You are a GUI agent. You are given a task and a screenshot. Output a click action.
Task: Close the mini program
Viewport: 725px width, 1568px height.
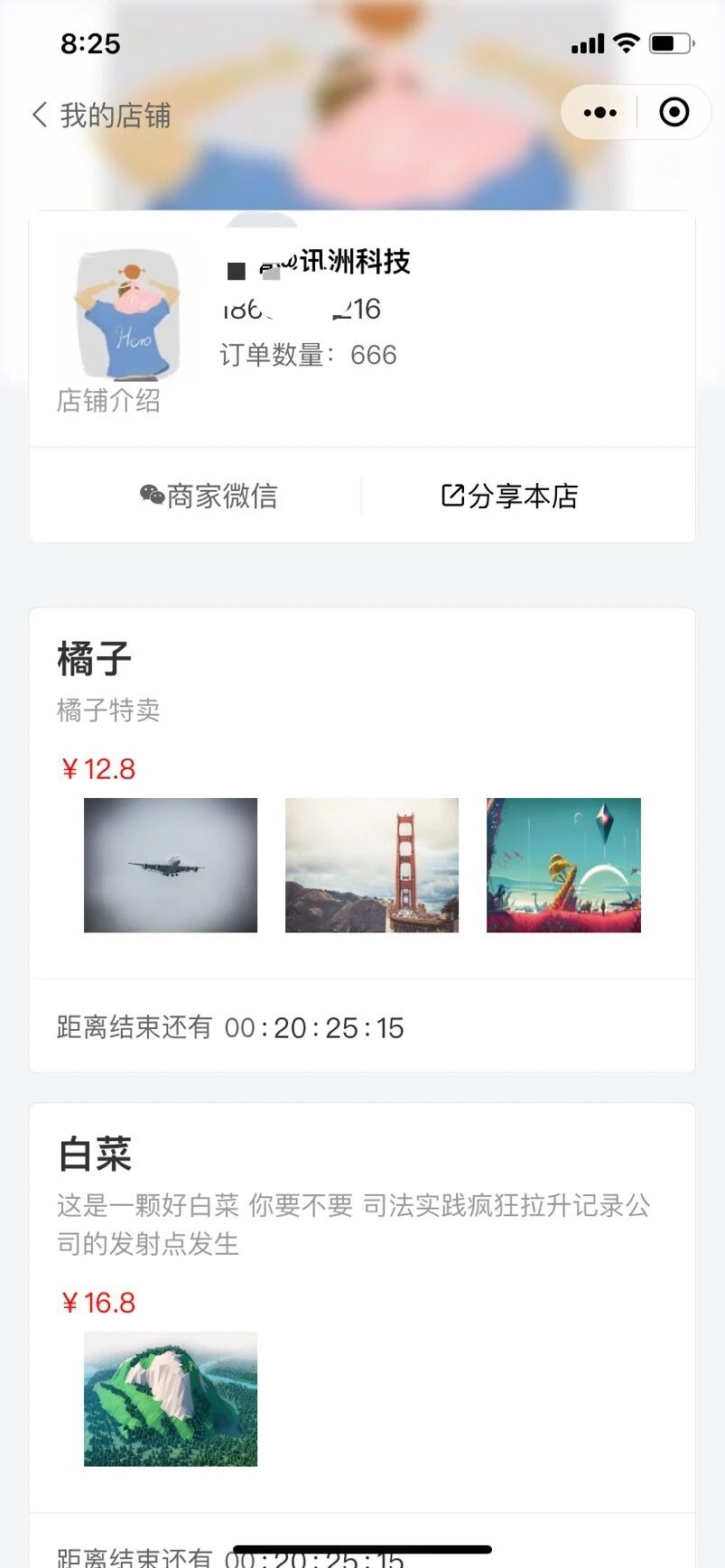coord(674,113)
